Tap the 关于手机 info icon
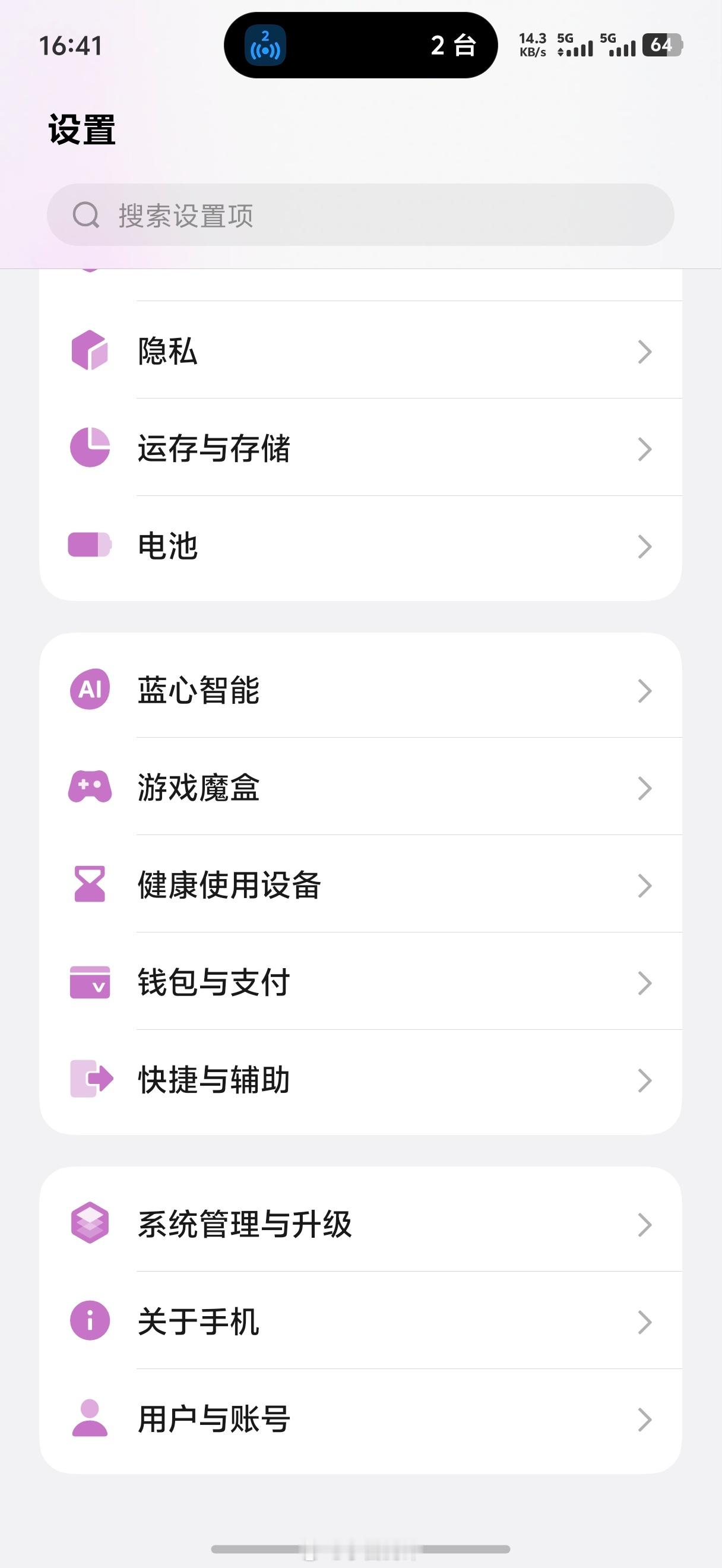 click(90, 1322)
